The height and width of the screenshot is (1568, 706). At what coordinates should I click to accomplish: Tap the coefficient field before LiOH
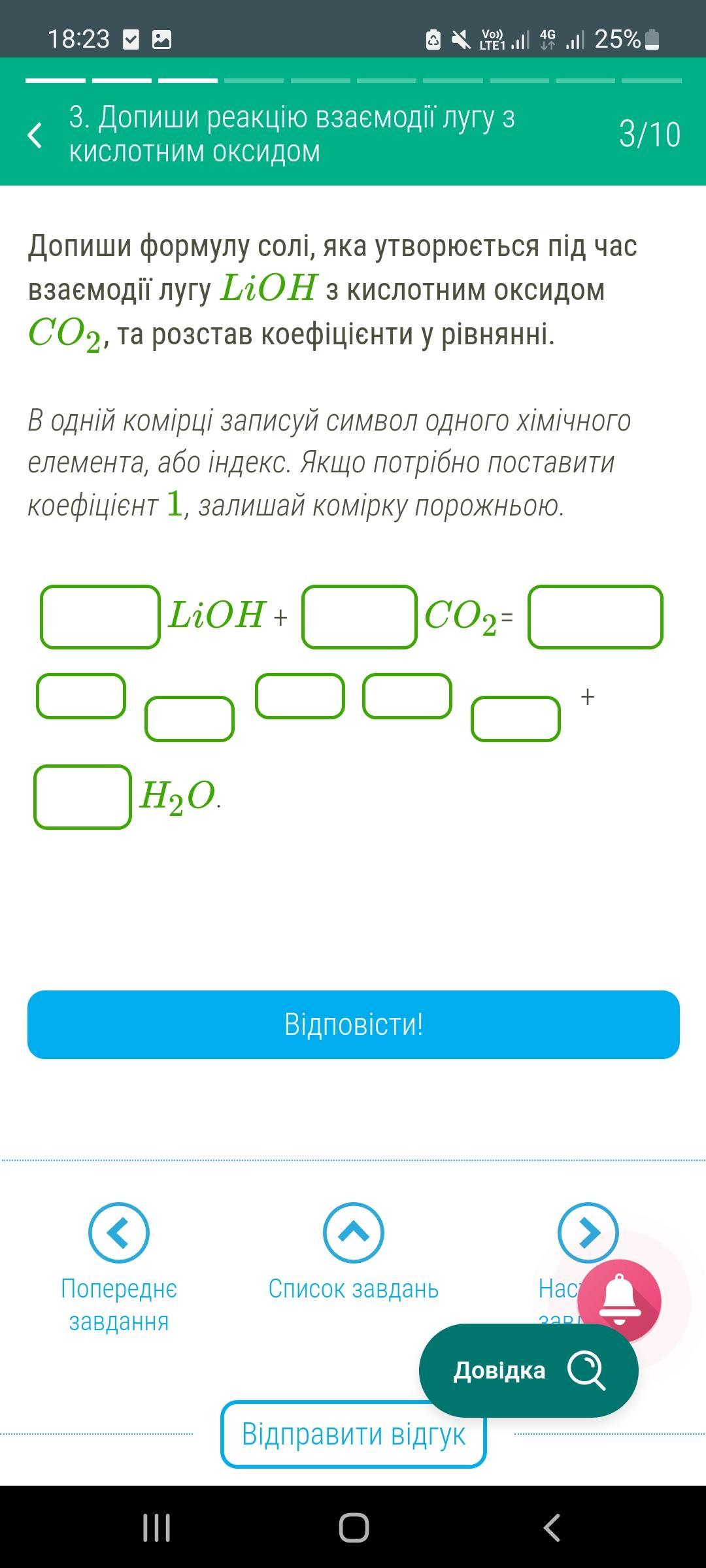[100, 617]
